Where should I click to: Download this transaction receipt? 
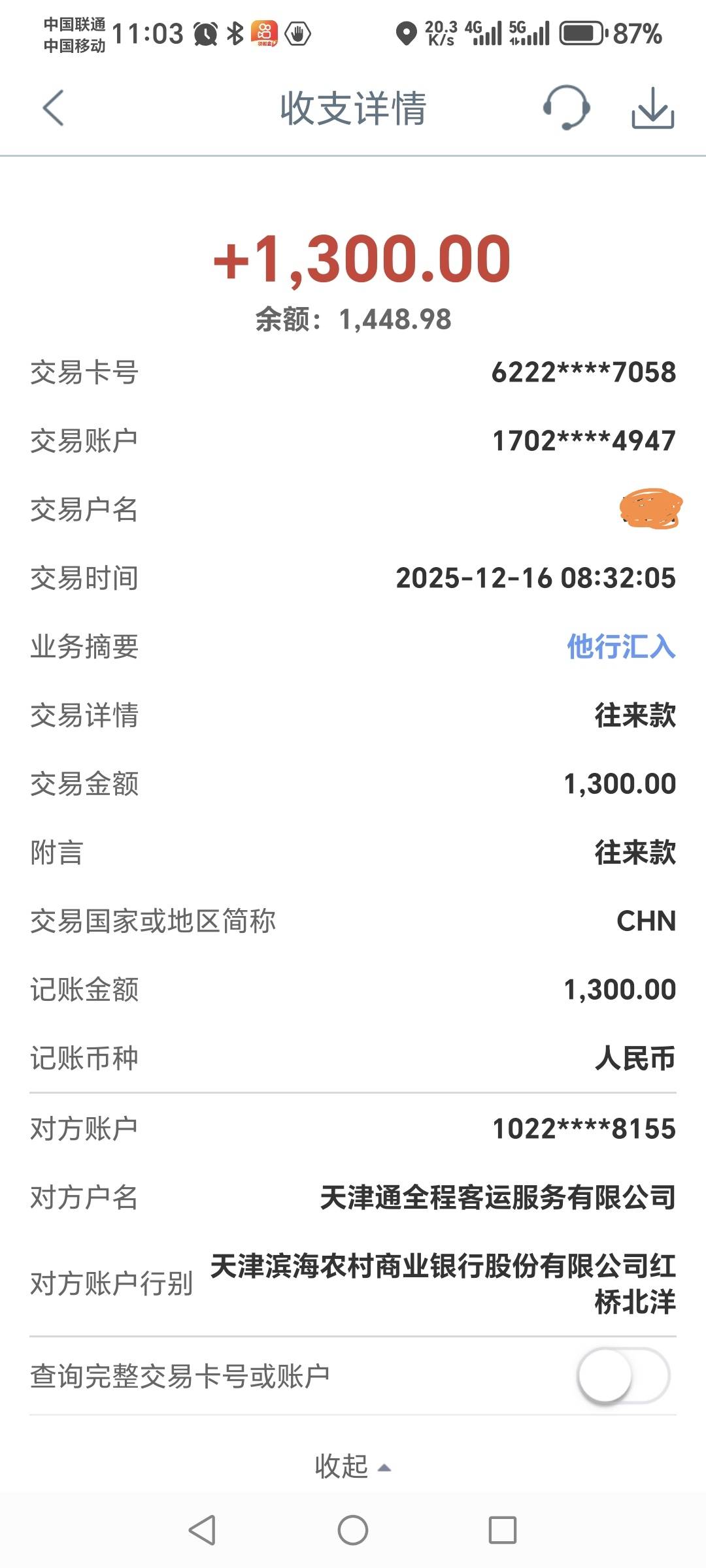pos(652,108)
